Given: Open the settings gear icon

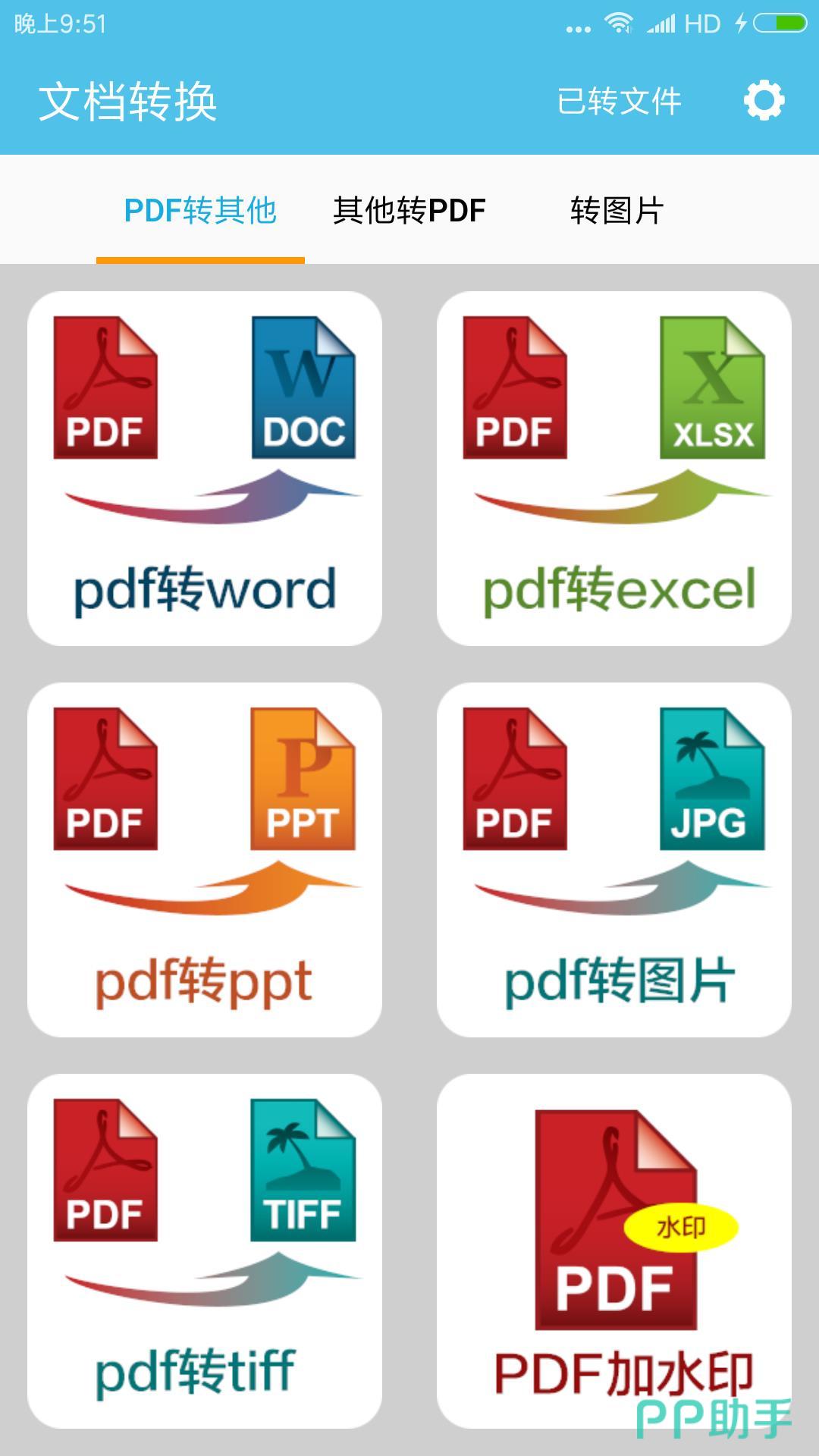Looking at the screenshot, I should (764, 100).
